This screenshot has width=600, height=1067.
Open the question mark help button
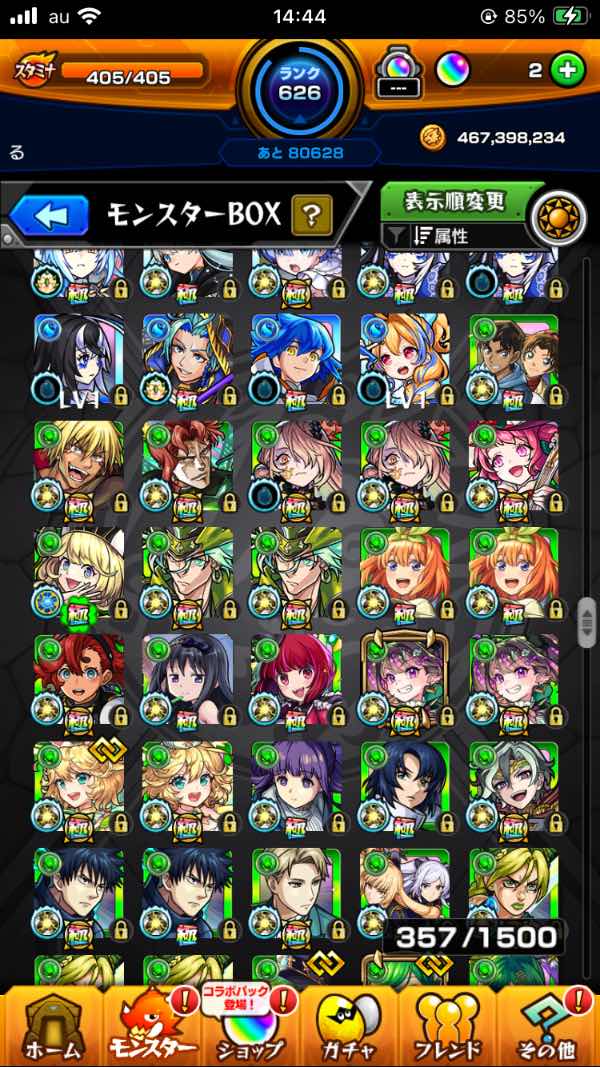tap(311, 213)
